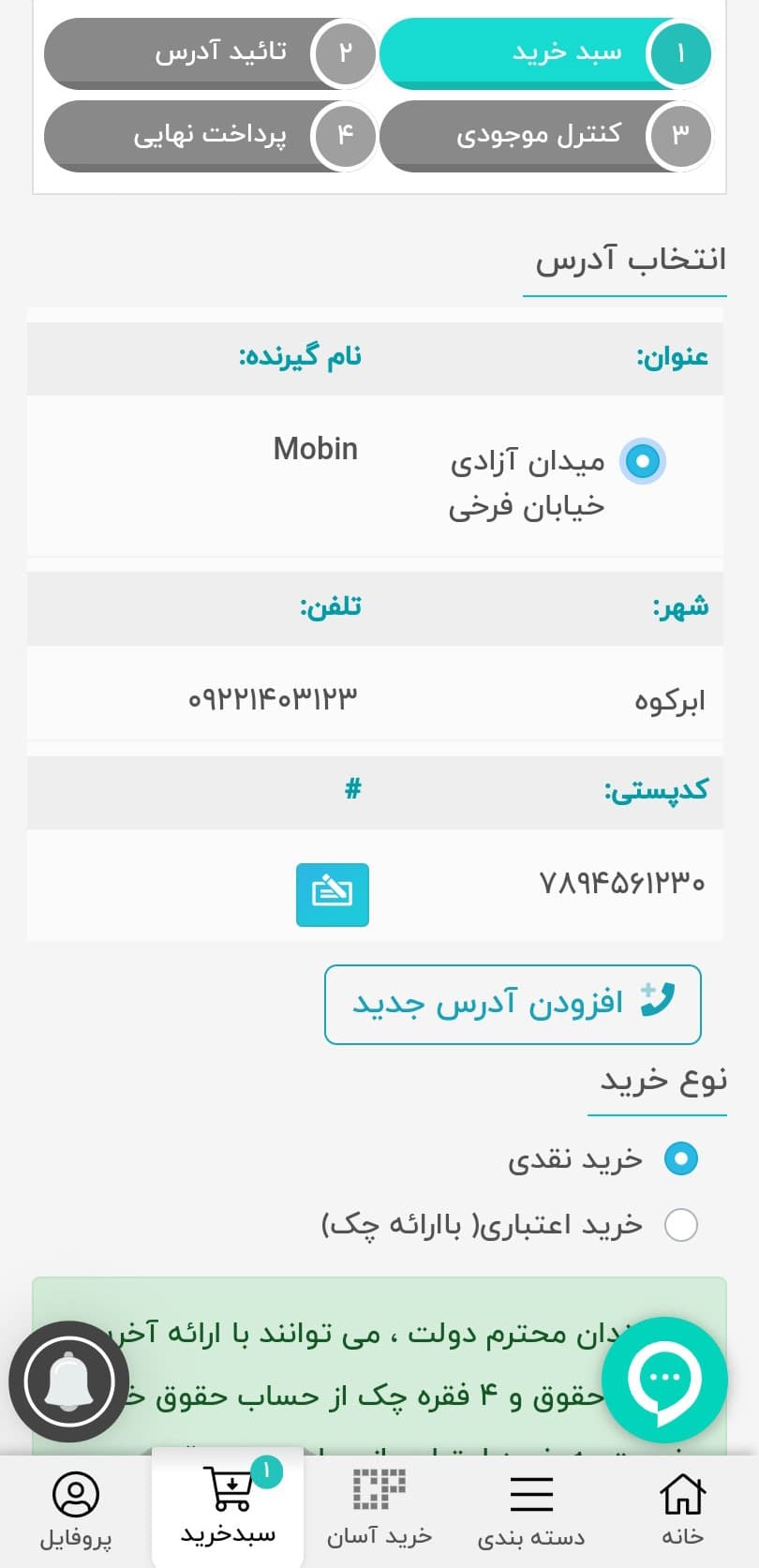The height and width of the screenshot is (1568, 759).
Task: Choose خرید نقدی payment type
Action: (x=680, y=1158)
